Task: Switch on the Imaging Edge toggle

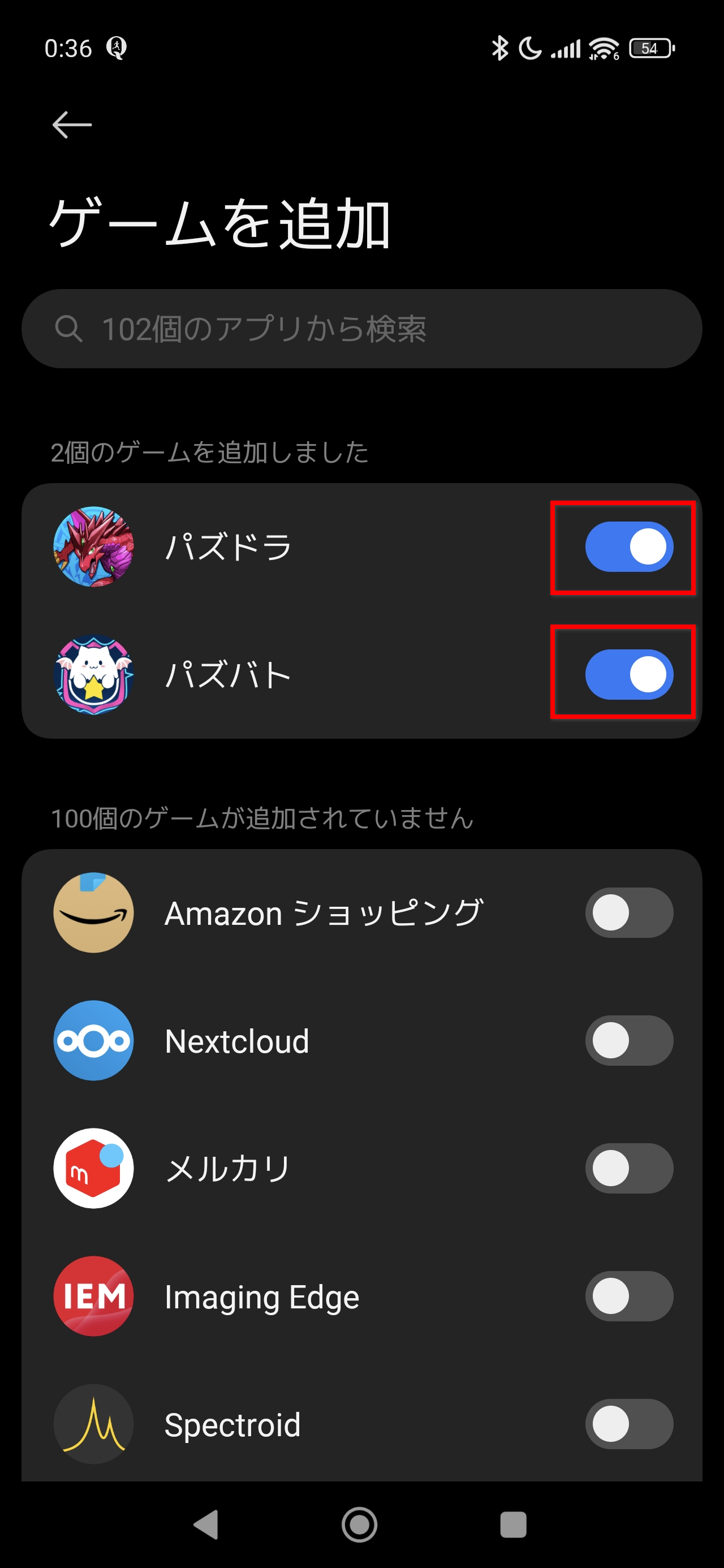Action: tap(629, 1296)
